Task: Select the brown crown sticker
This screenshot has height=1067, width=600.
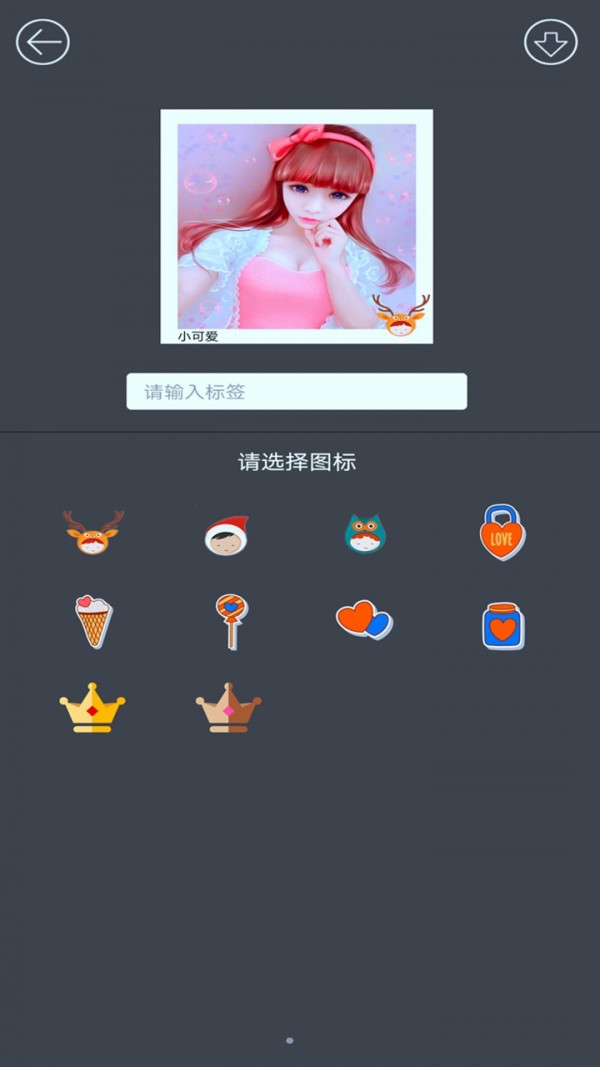Action: click(x=228, y=708)
